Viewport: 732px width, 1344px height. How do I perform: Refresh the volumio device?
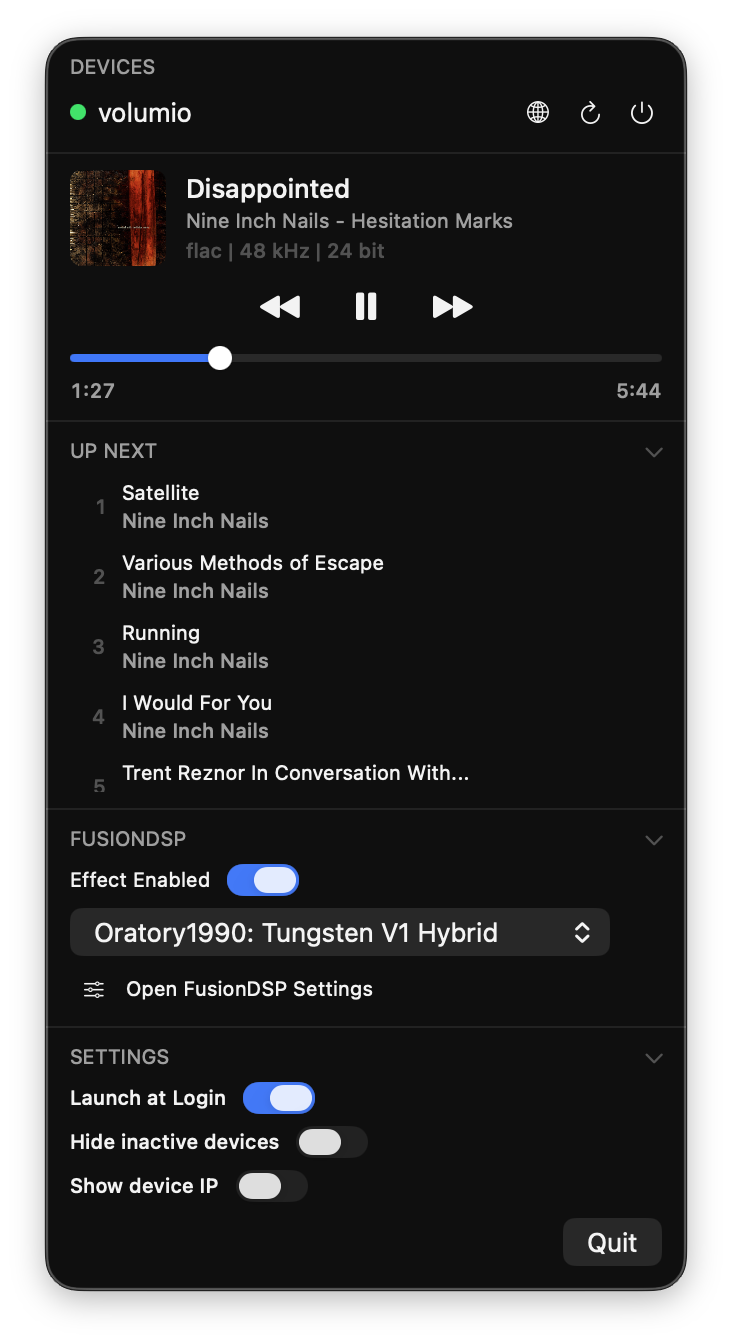[590, 113]
